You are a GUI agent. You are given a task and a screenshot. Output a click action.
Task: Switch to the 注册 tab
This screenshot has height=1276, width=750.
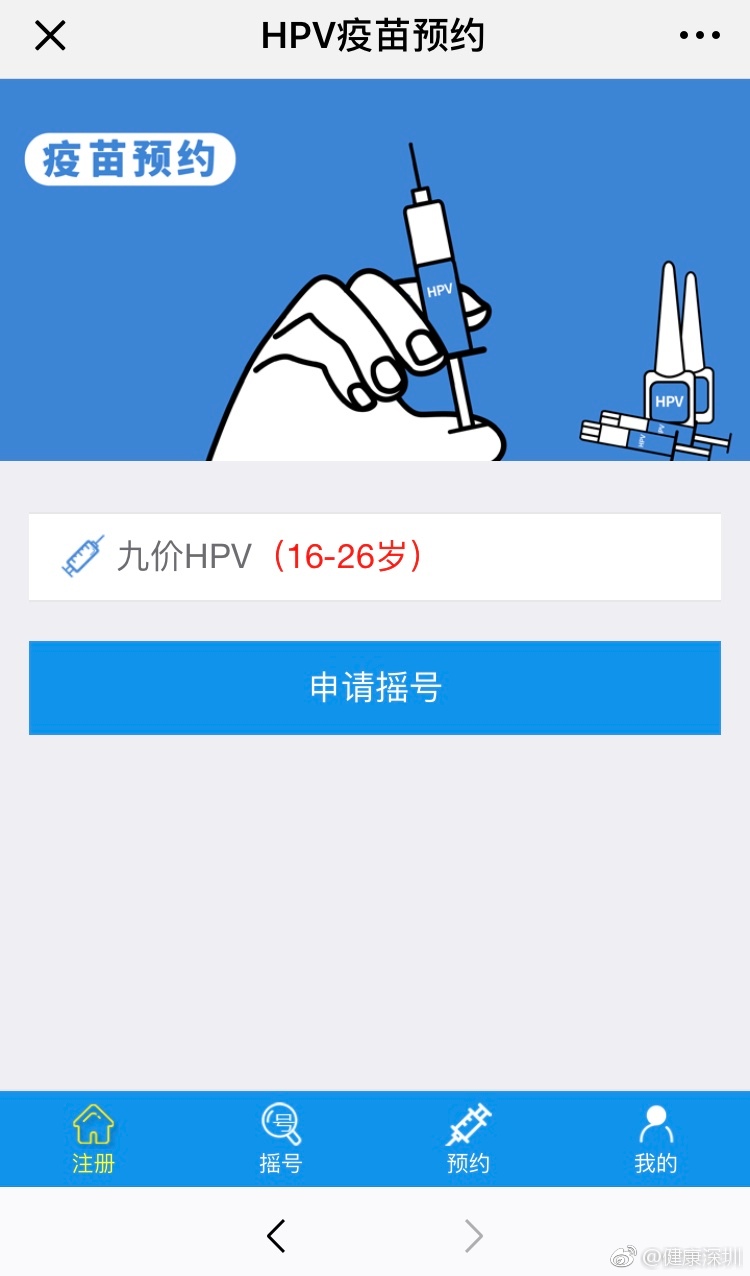tap(93, 1139)
